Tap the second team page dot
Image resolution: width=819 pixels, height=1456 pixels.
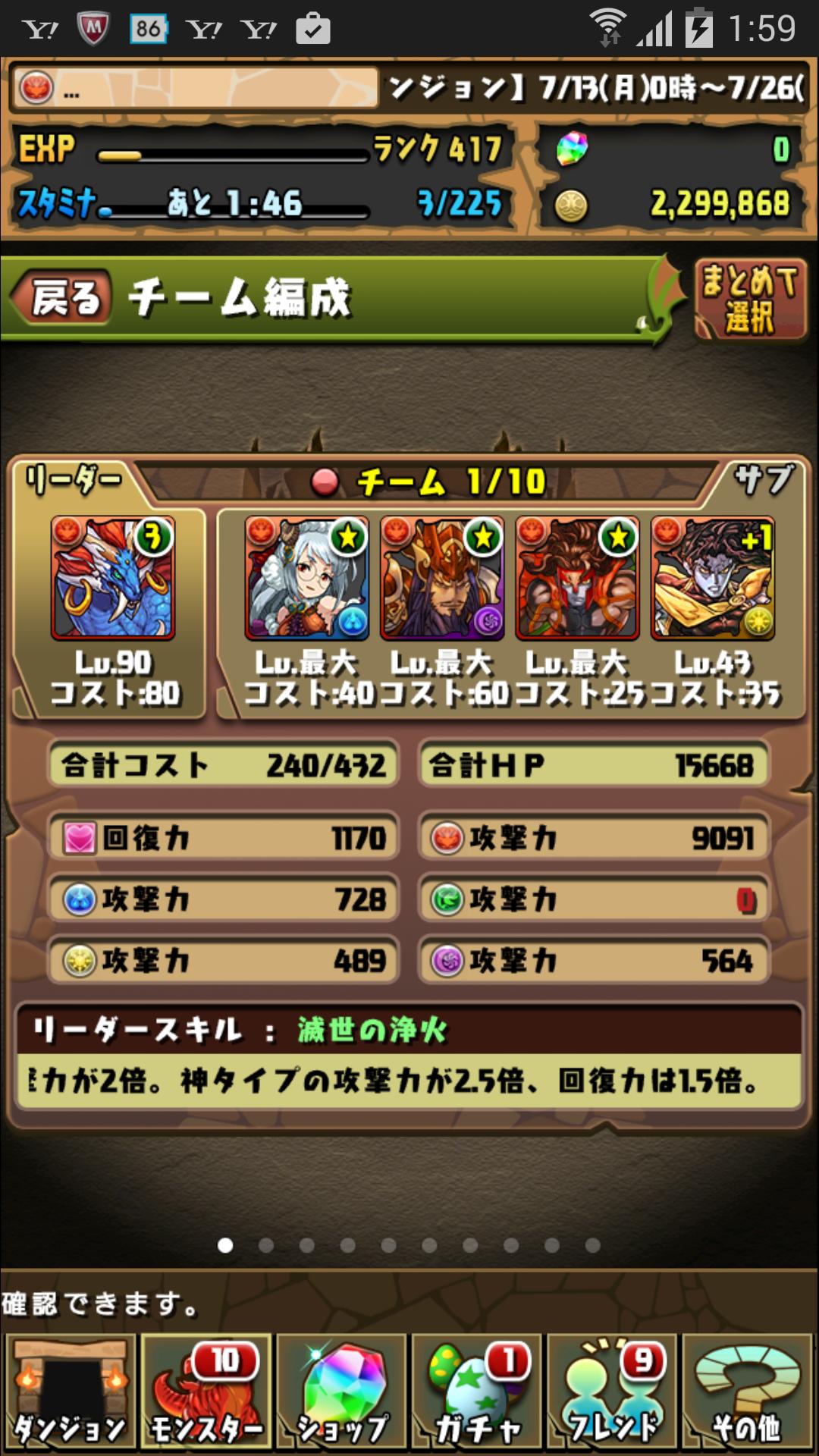pyautogui.click(x=266, y=1245)
